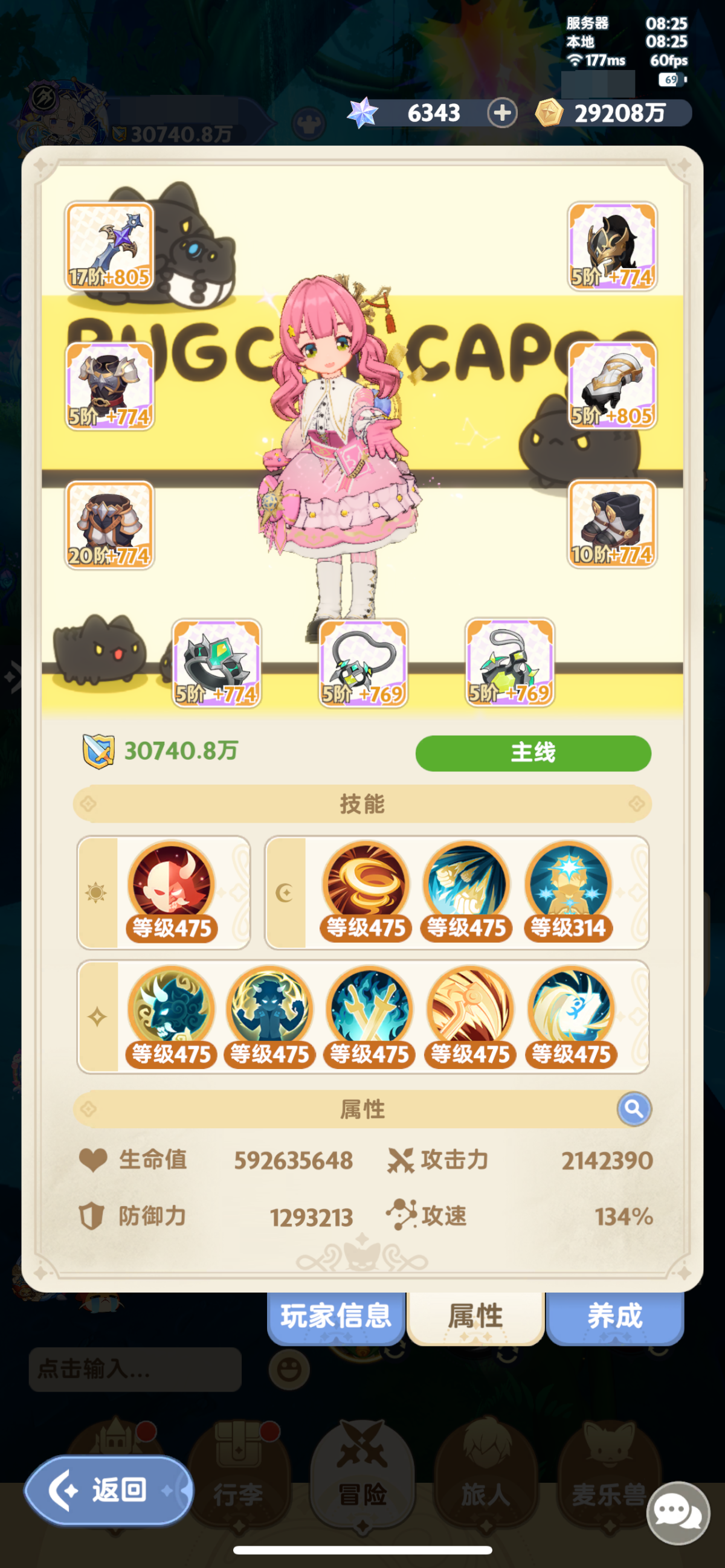Select the 属性 tab
Screen dimensions: 725x1568
[x=475, y=1317]
